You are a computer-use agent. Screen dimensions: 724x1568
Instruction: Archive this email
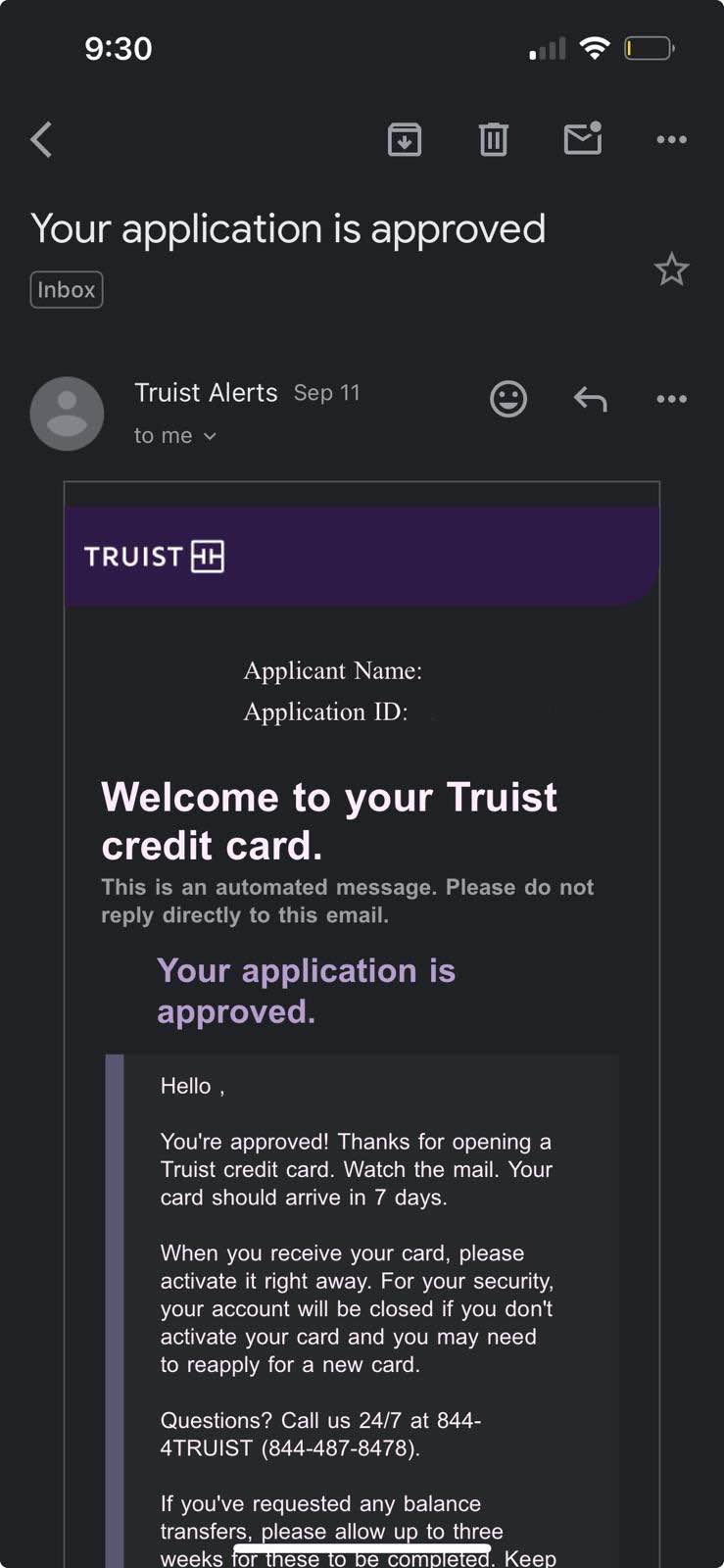pos(405,139)
